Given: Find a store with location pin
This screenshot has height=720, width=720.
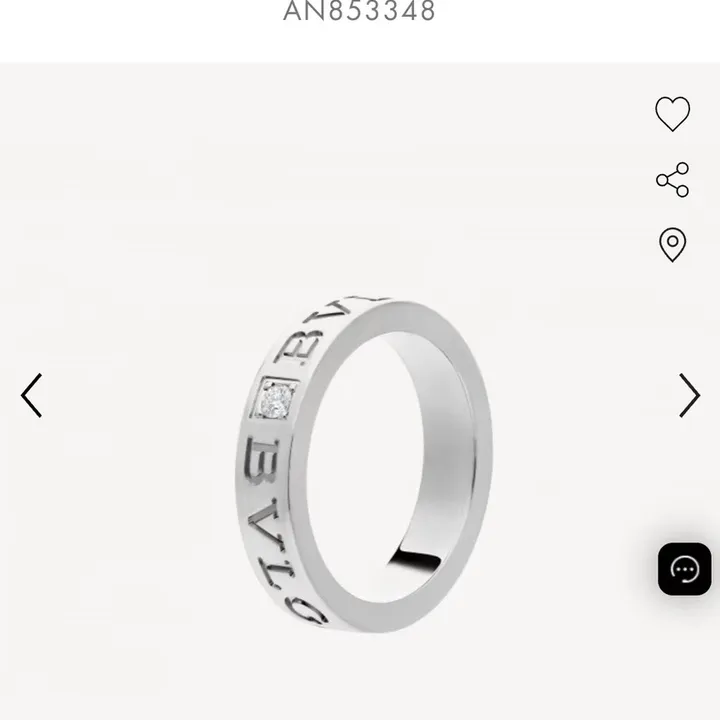Looking at the screenshot, I should [x=672, y=244].
